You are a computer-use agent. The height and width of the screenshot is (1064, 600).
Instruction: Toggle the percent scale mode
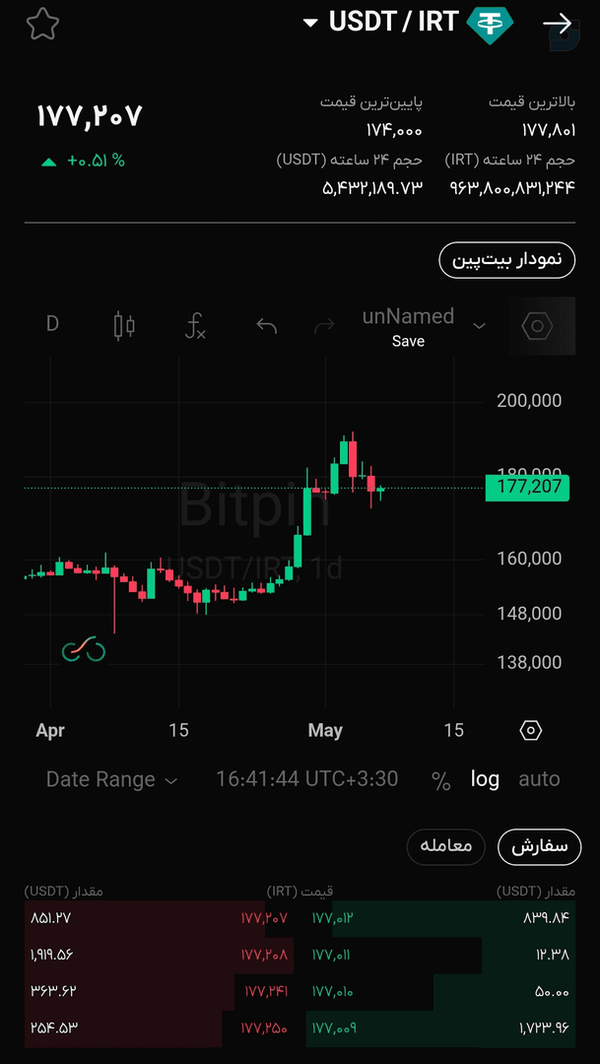(441, 780)
